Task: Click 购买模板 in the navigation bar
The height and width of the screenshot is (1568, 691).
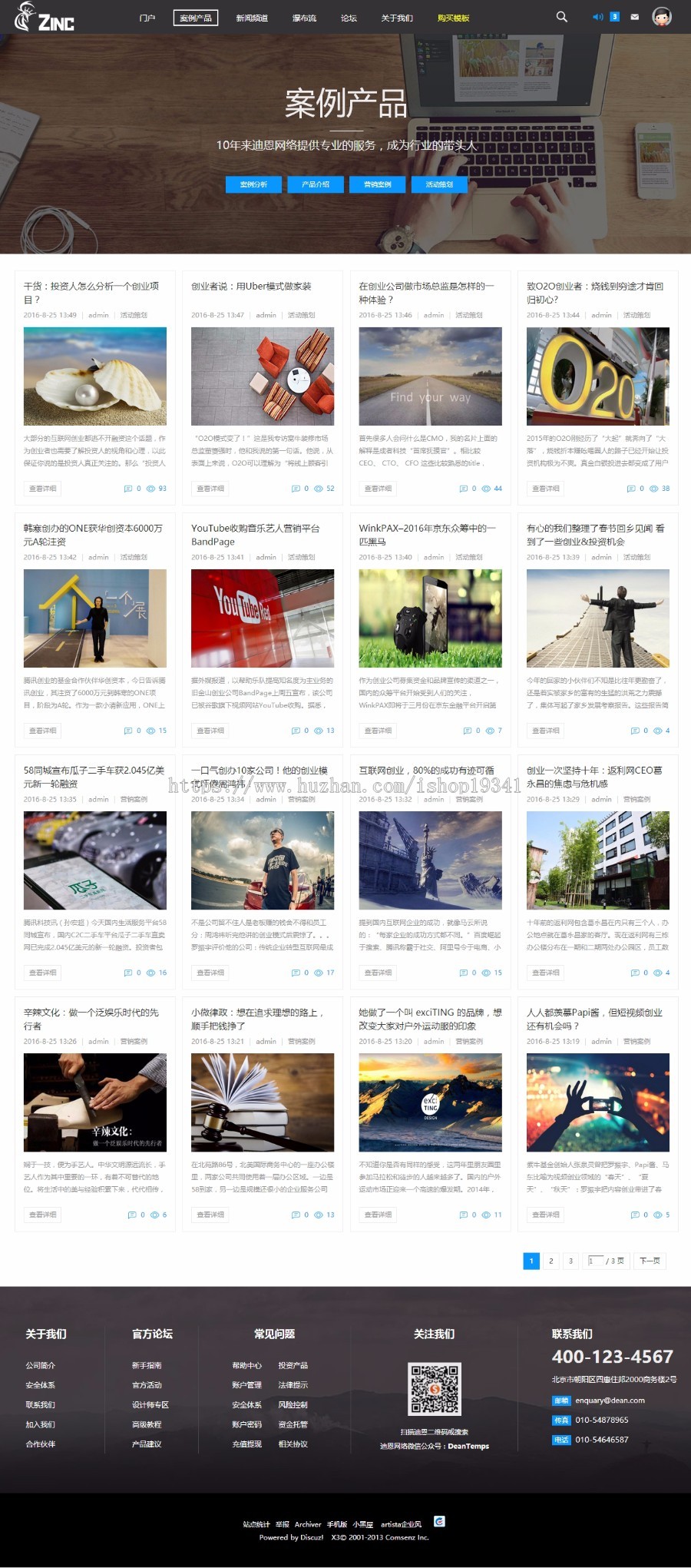Action: coord(454,16)
